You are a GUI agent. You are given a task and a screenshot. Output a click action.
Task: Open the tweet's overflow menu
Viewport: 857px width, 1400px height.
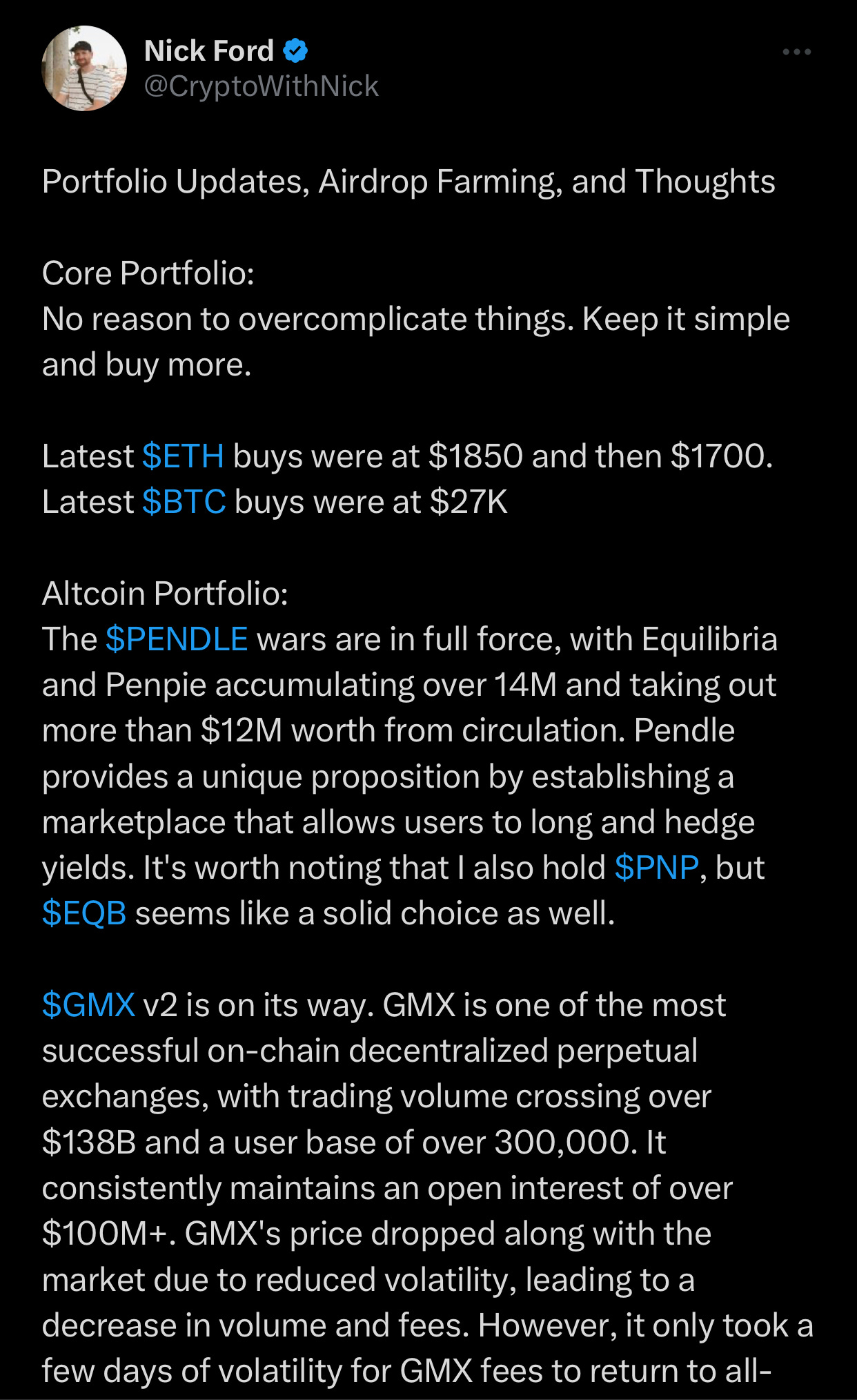796,52
